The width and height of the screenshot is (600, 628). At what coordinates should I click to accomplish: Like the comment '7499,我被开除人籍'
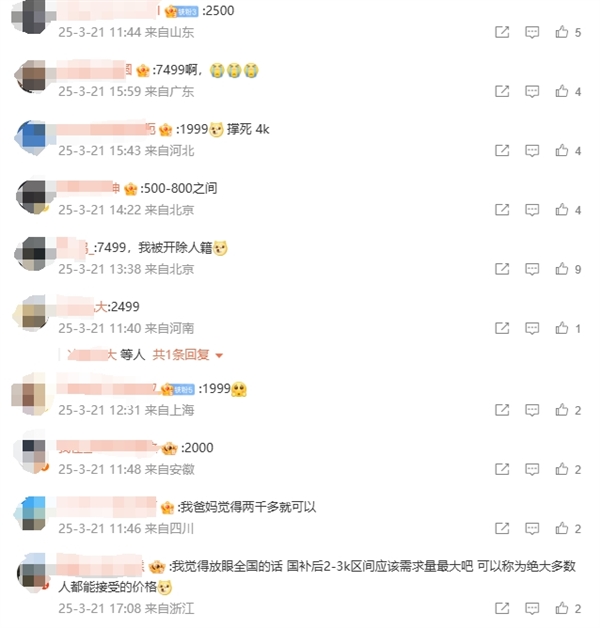[561, 269]
